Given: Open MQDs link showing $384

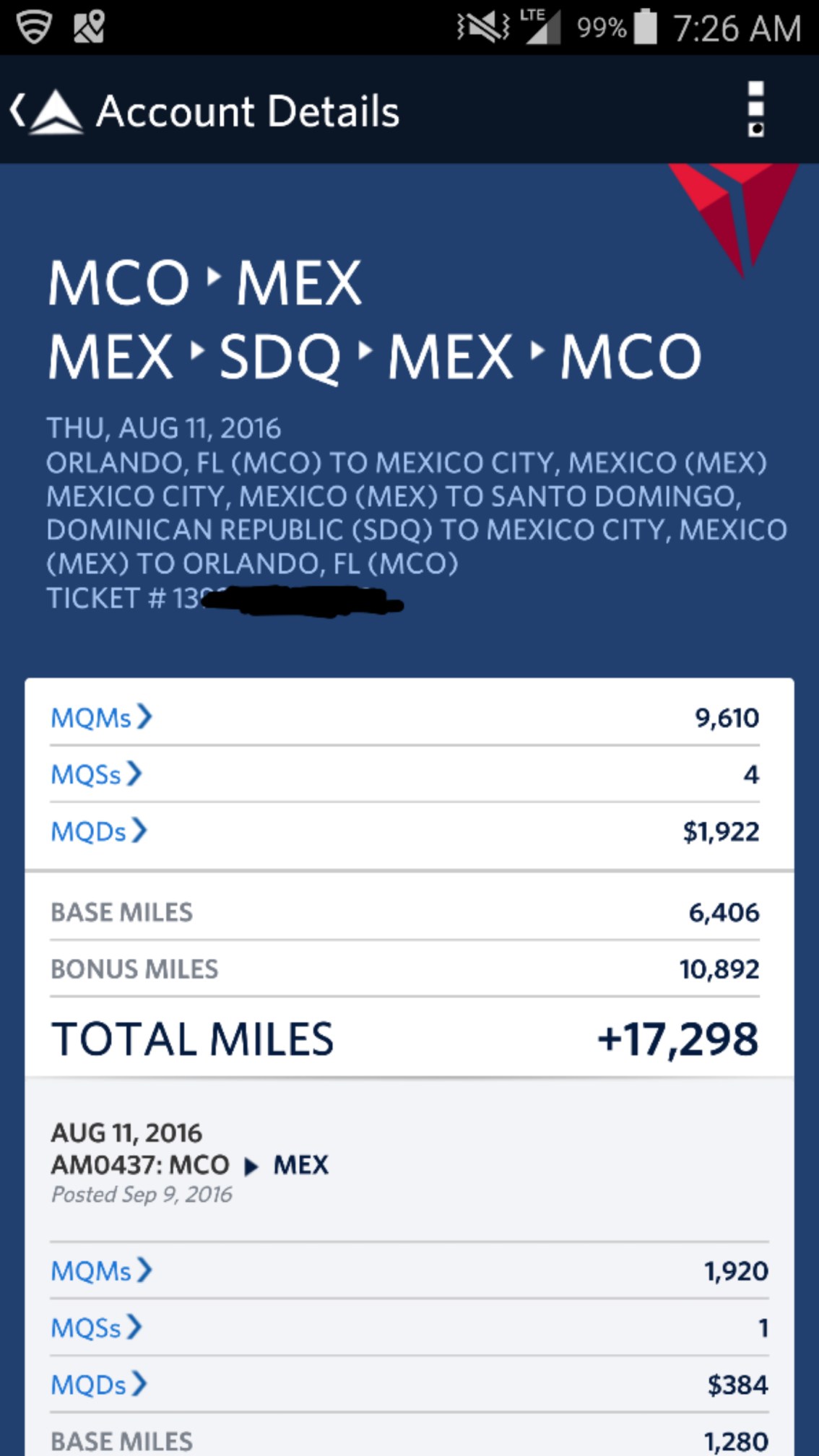Looking at the screenshot, I should (x=100, y=1384).
